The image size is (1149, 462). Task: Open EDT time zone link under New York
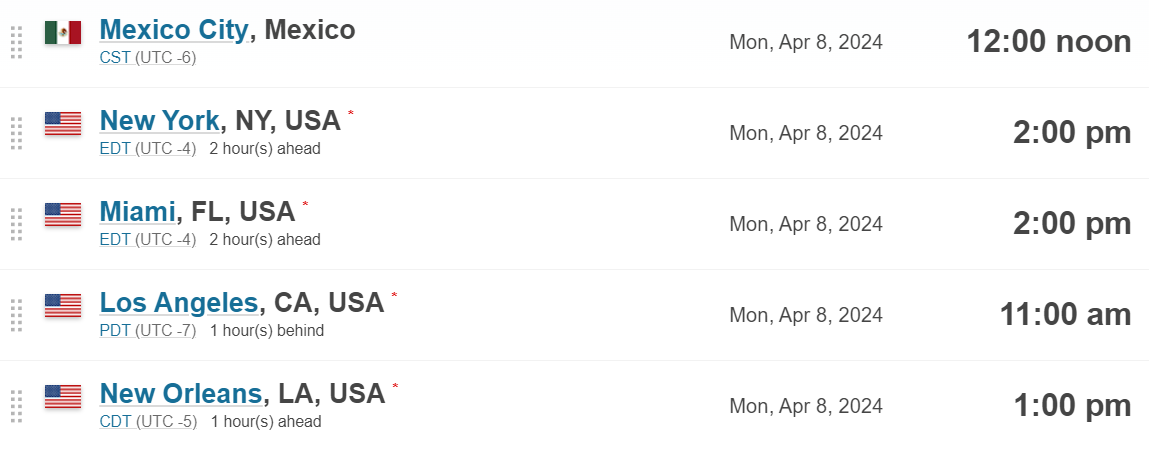click(x=115, y=149)
